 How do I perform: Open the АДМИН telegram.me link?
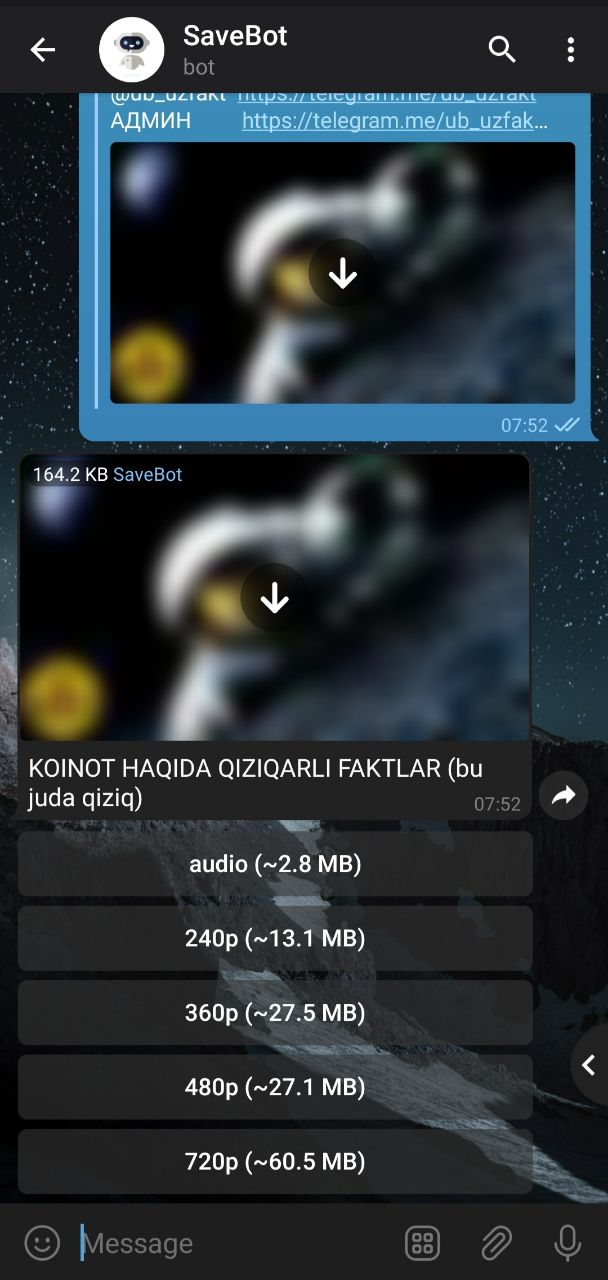point(395,121)
